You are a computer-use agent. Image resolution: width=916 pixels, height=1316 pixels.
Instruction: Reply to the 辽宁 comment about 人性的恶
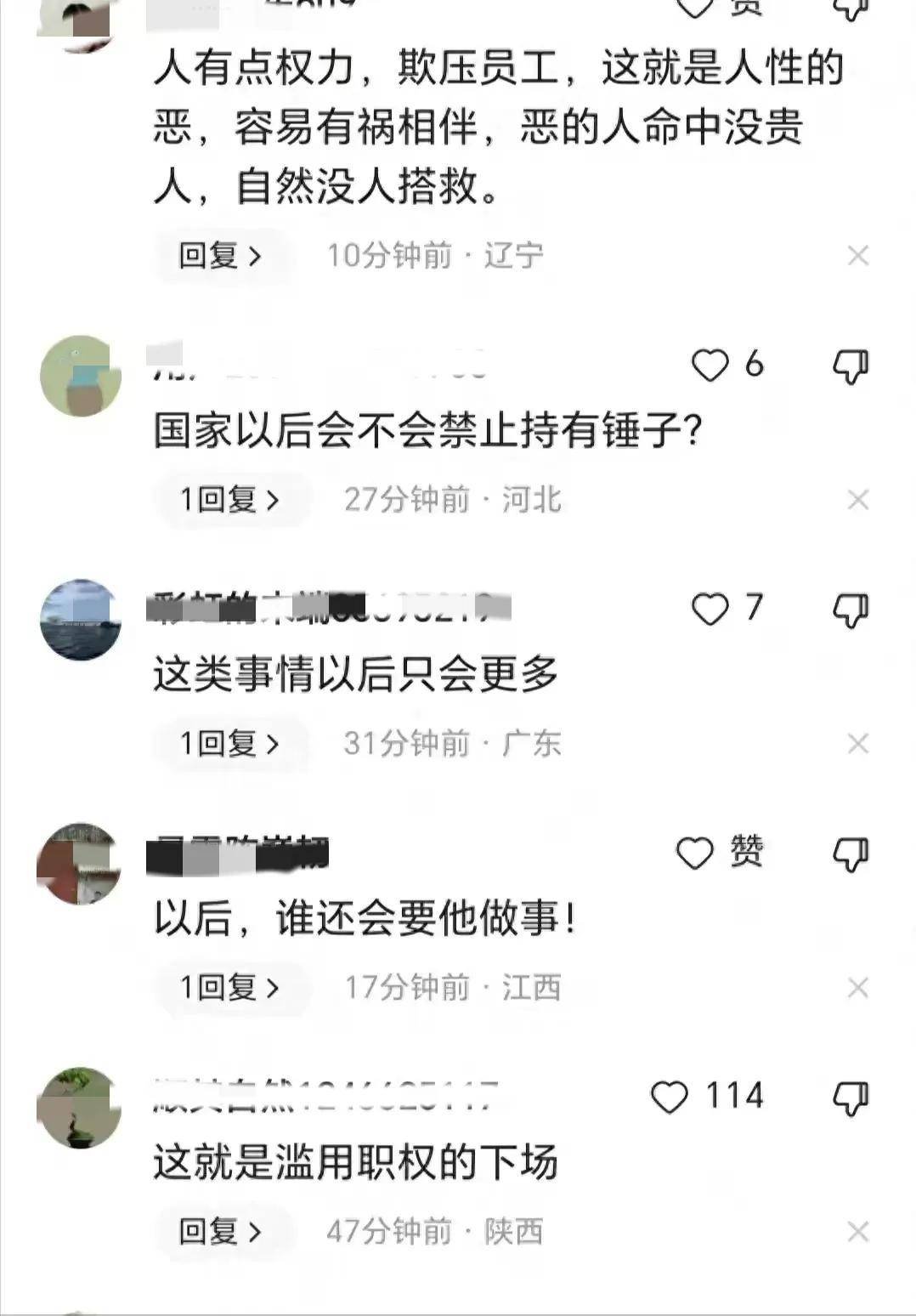(220, 255)
